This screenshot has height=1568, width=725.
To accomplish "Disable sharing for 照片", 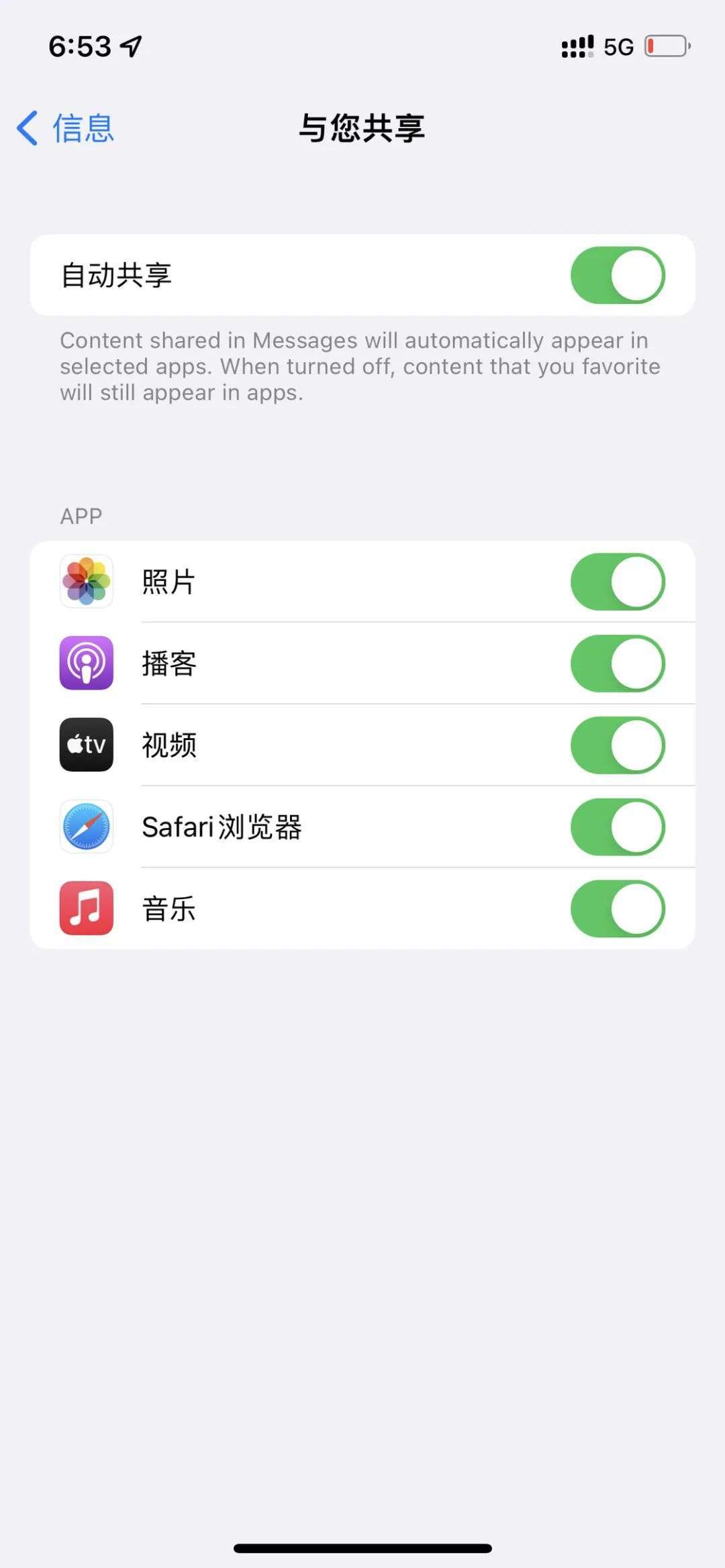I will click(617, 582).
